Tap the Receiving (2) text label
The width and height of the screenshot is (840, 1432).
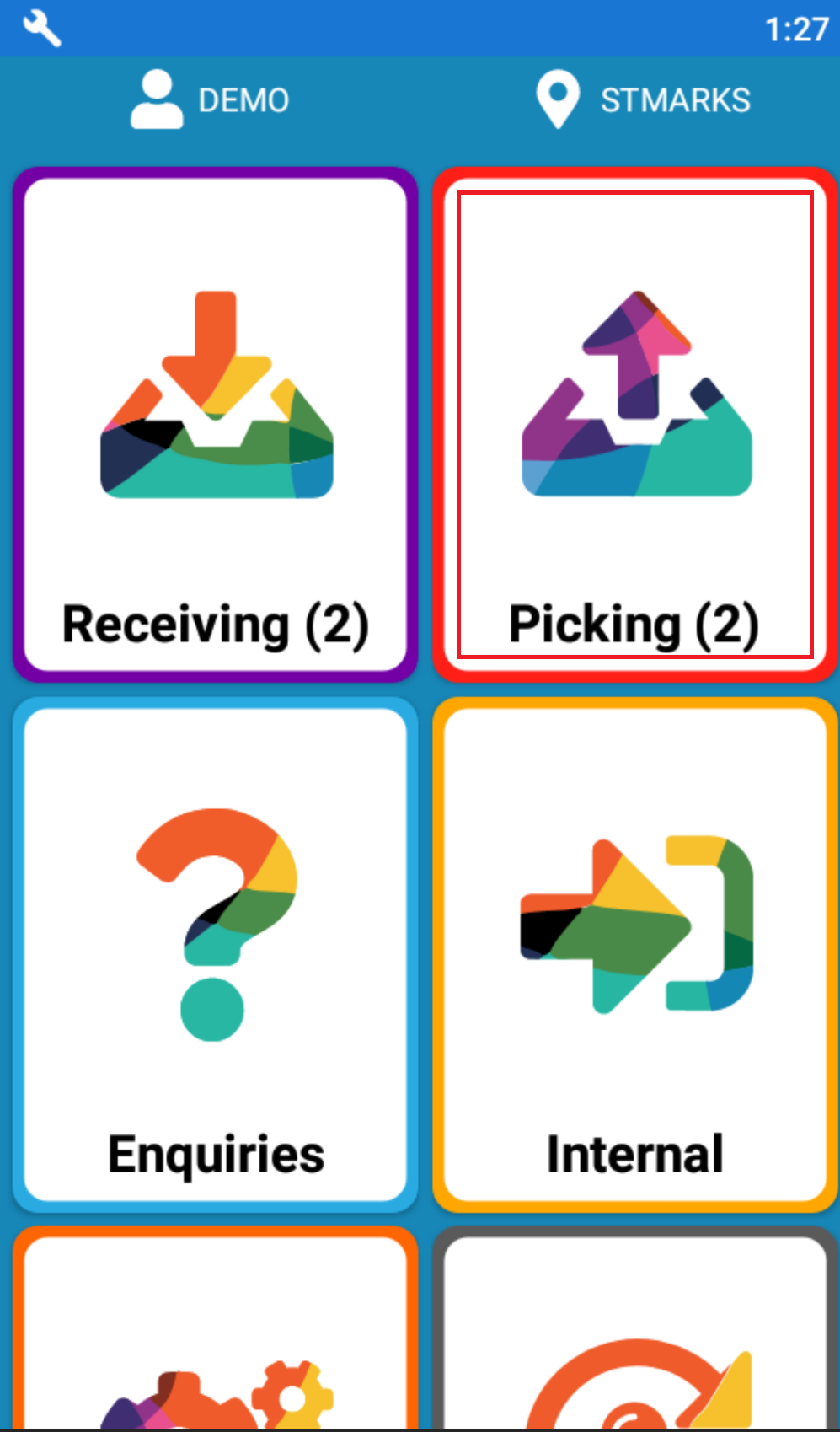tap(217, 624)
